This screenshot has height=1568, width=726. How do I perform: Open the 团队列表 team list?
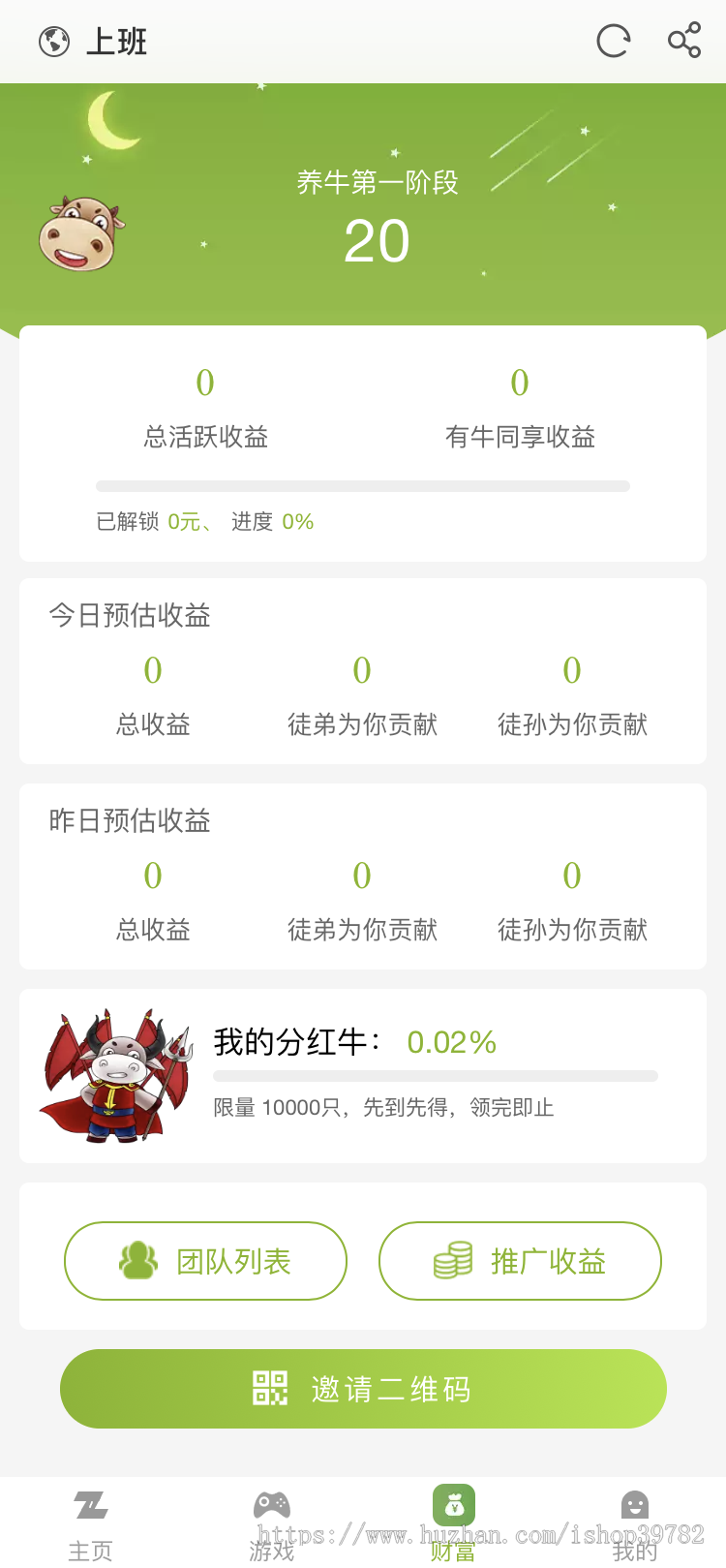pyautogui.click(x=205, y=1261)
